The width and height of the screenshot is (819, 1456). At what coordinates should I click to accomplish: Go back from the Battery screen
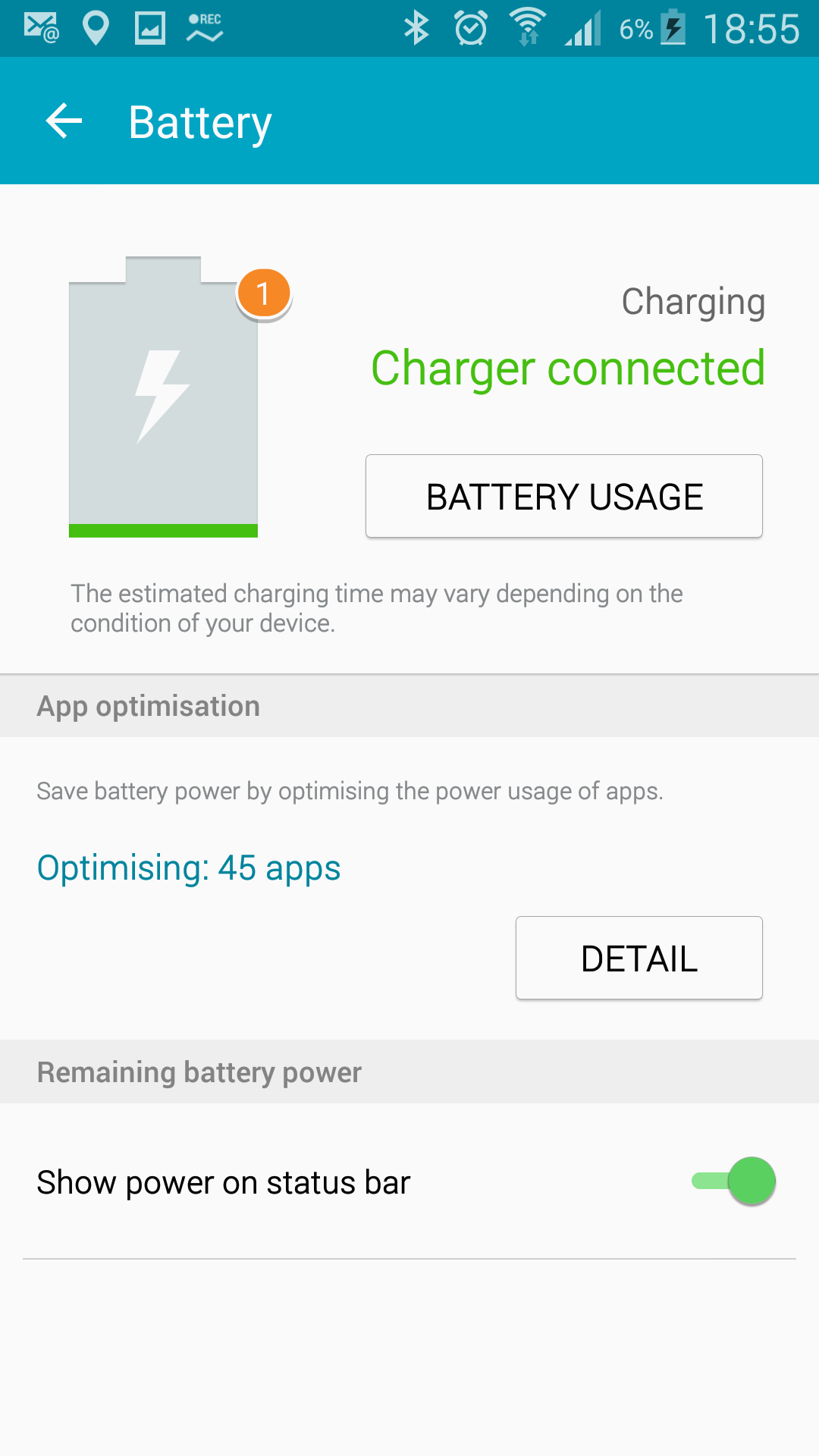64,121
